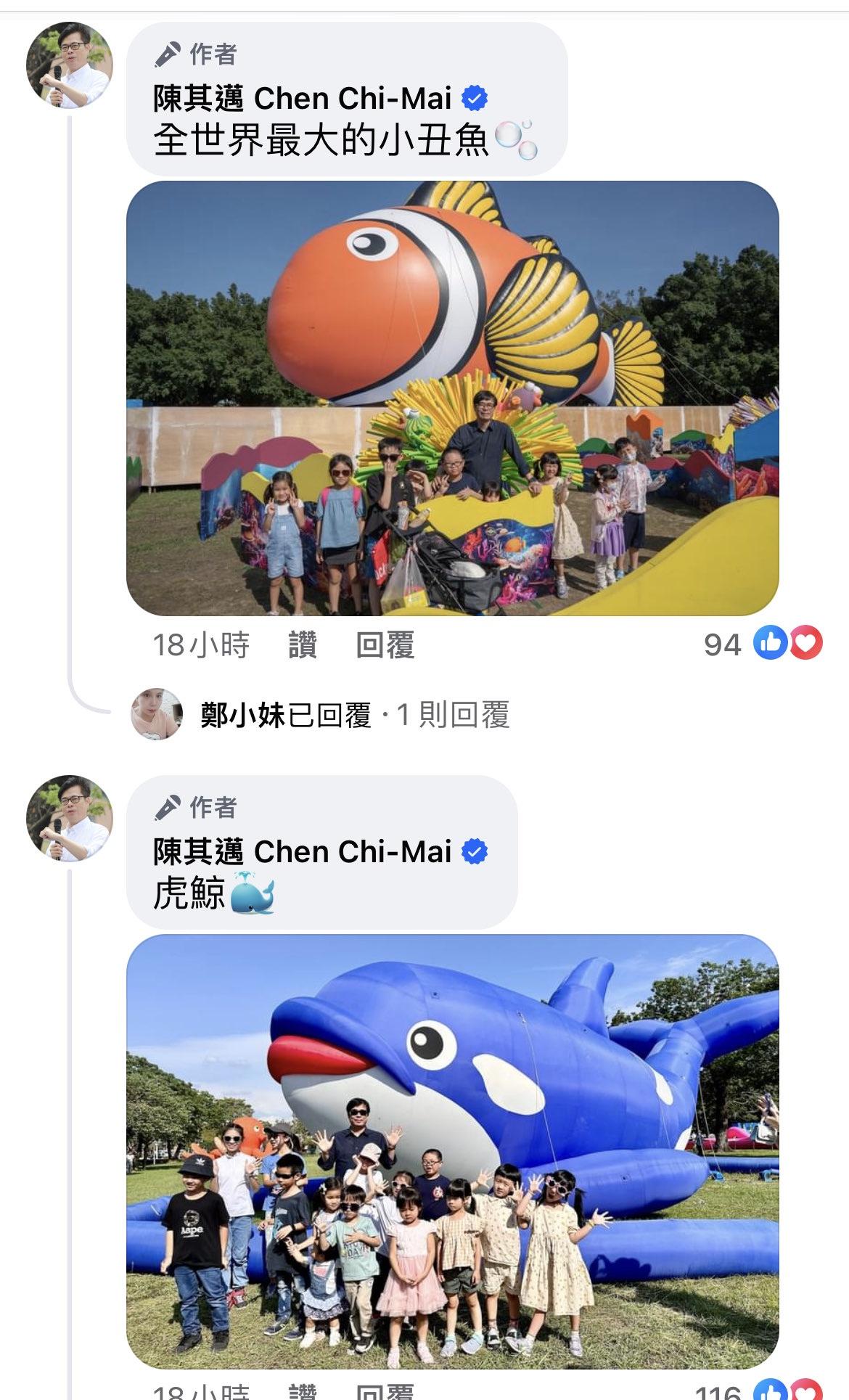The height and width of the screenshot is (1400, 849).
Task: Open 陳其邁 profile picture beside 虎鯨 comment
Action: click(70, 819)
